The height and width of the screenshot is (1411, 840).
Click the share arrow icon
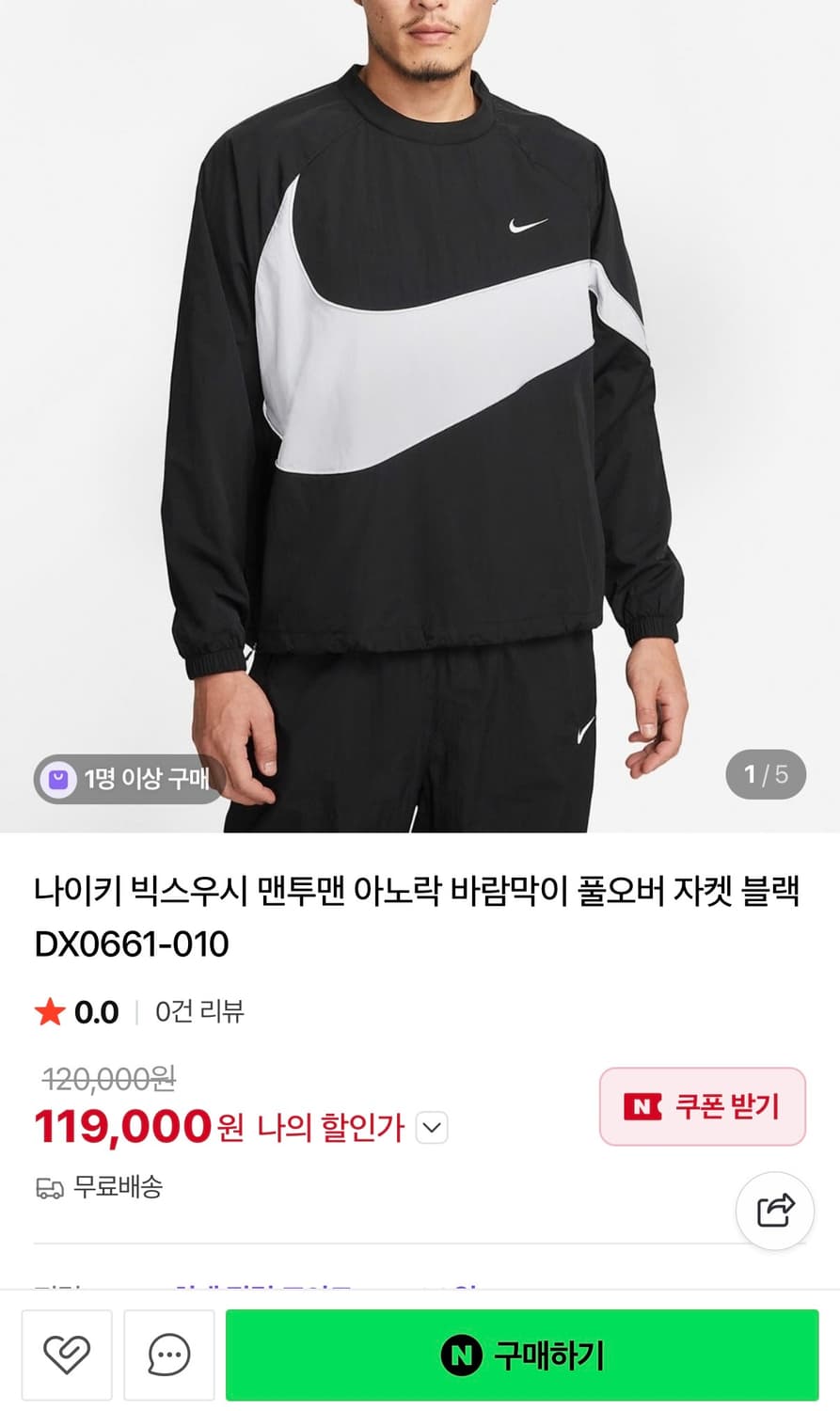point(773,1213)
